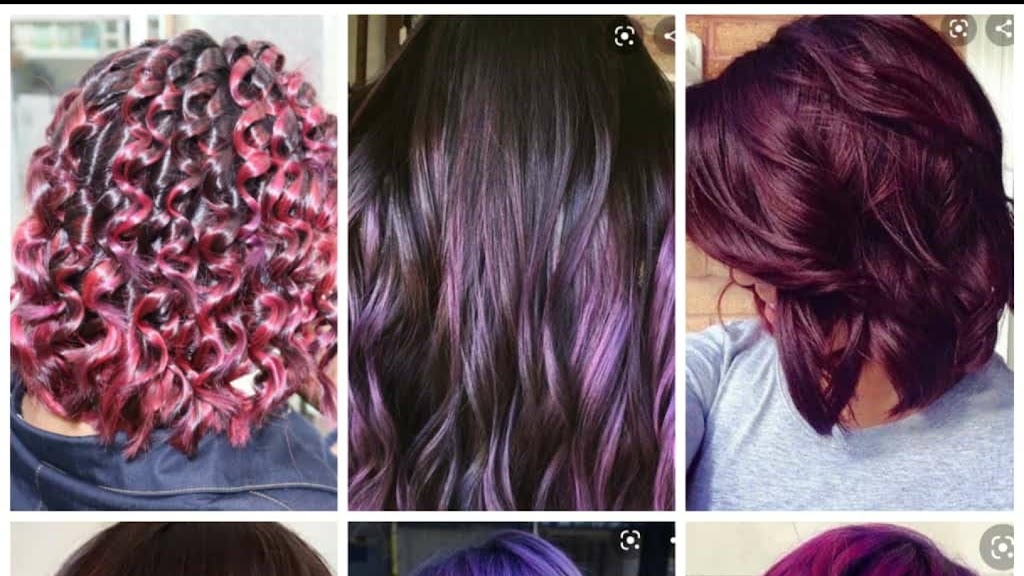Open the red curly hair image
Image resolution: width=1024 pixels, height=576 pixels.
(x=173, y=262)
